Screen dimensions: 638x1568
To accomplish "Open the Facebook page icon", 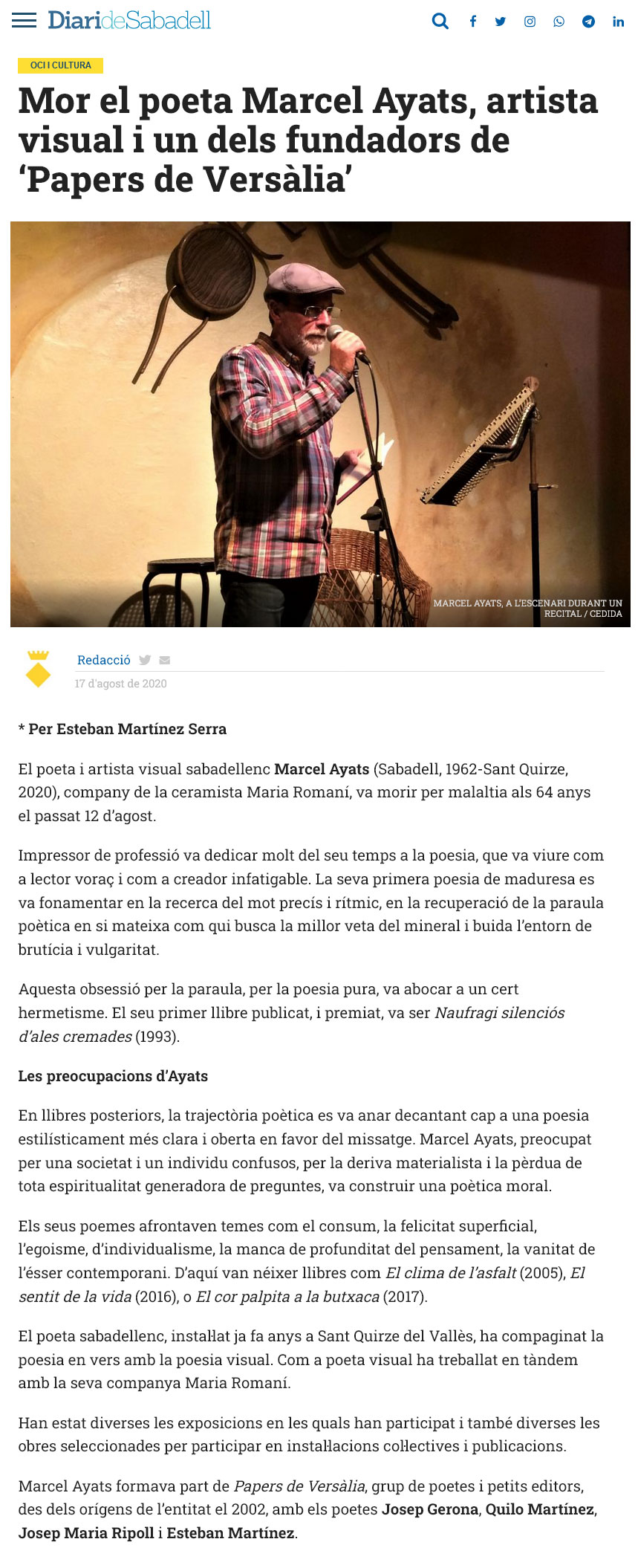I will point(472,22).
